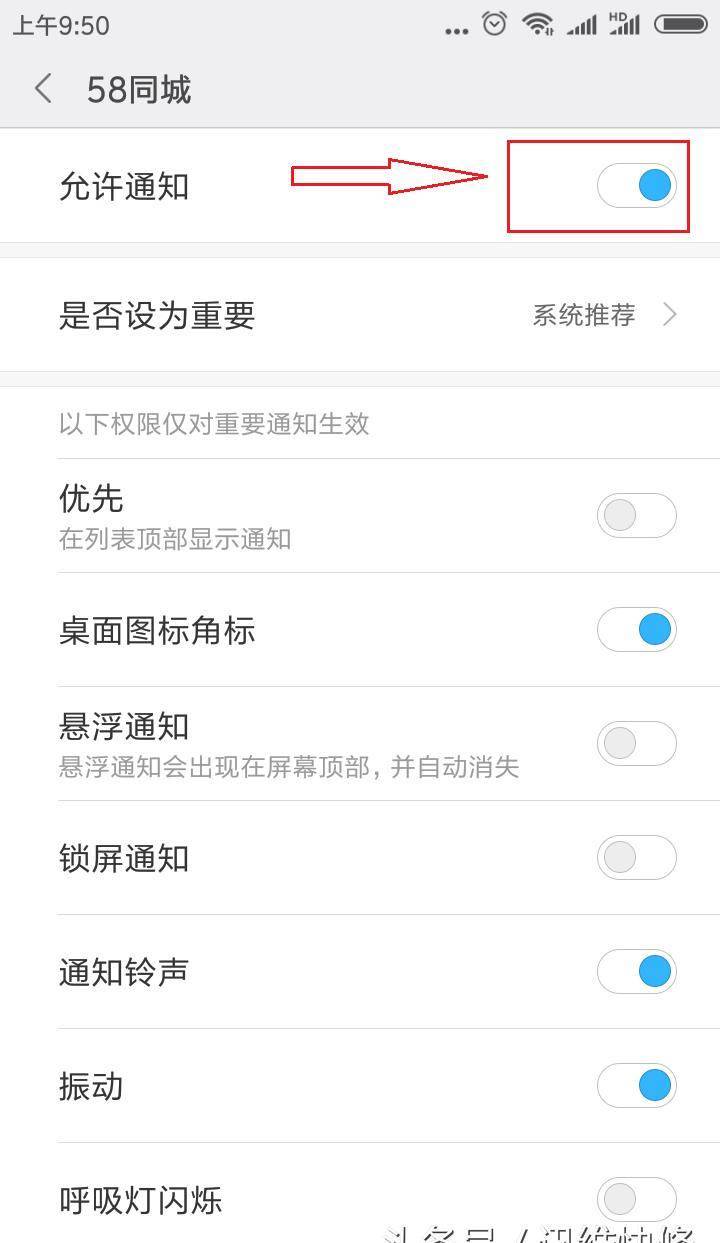Turn on 呼吸灯闪烁

pyautogui.click(x=637, y=1199)
